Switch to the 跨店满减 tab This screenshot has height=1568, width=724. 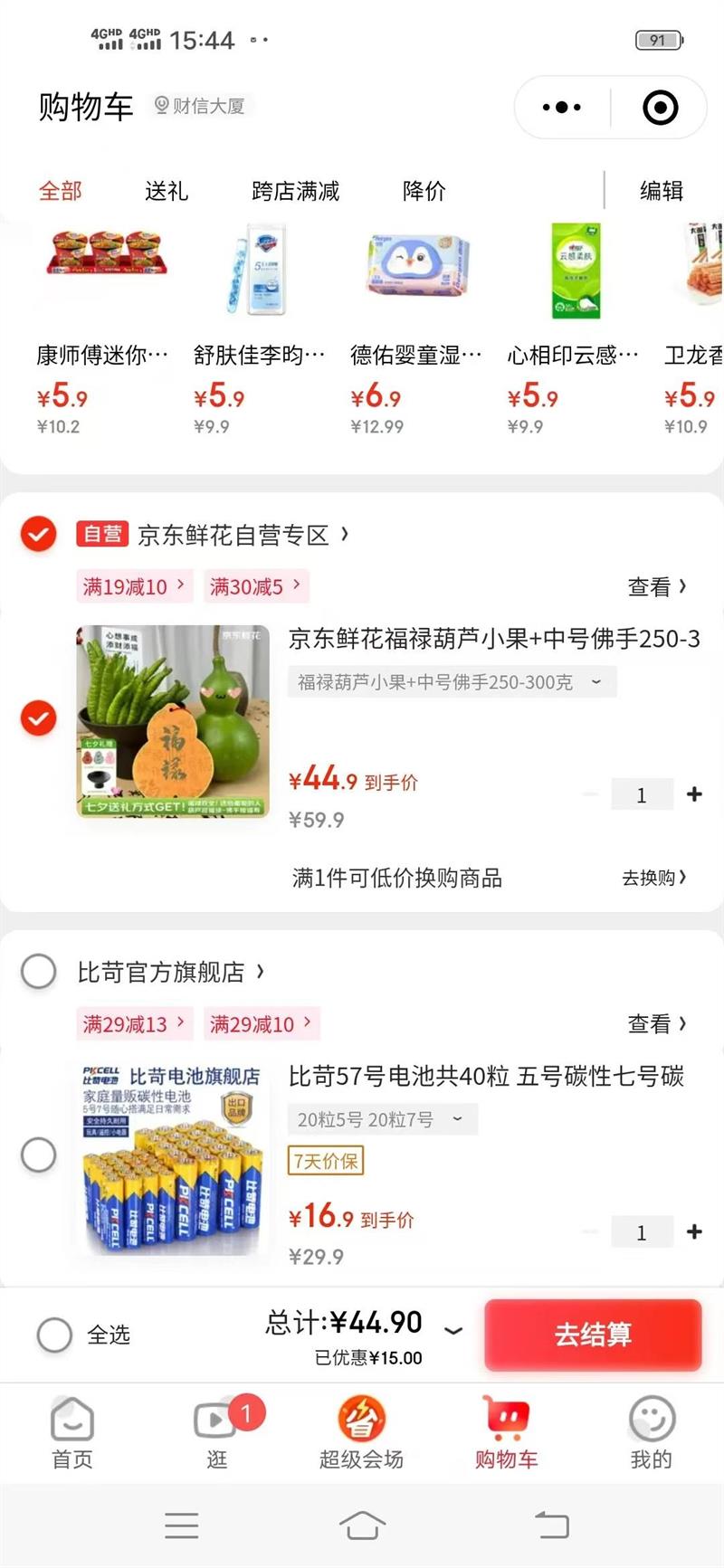point(295,191)
